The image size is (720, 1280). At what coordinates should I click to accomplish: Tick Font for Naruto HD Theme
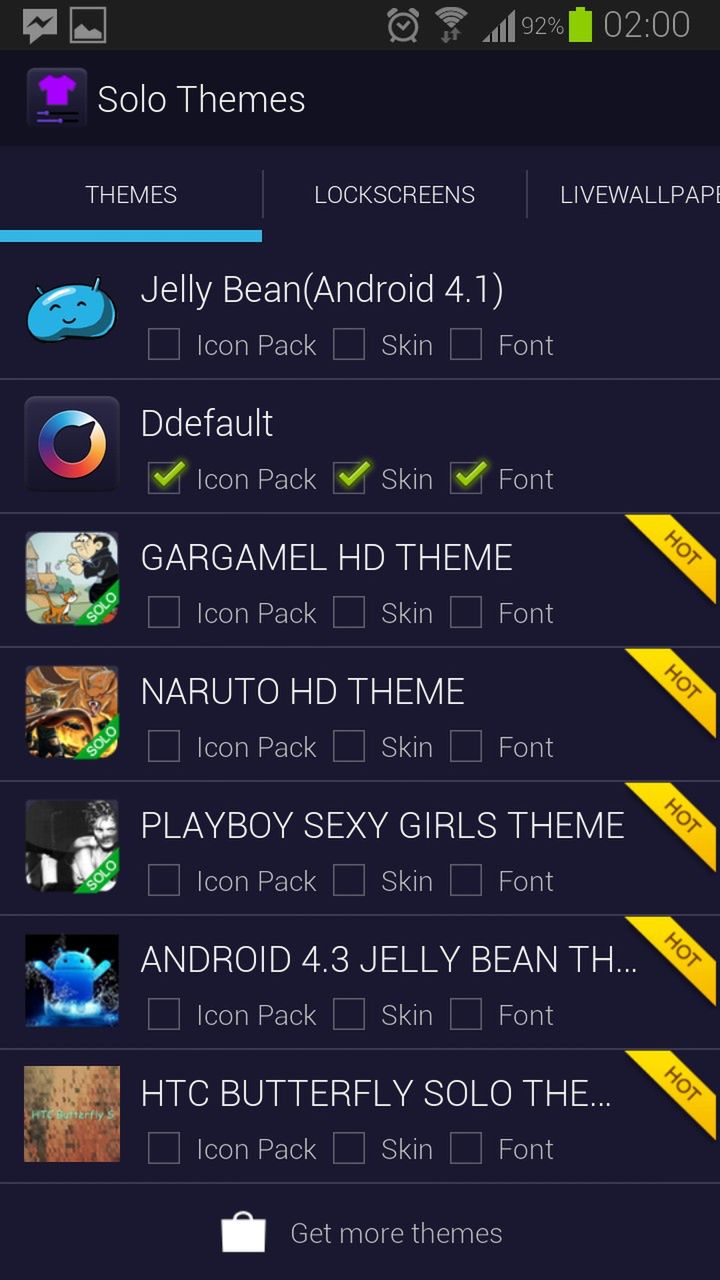[x=466, y=747]
